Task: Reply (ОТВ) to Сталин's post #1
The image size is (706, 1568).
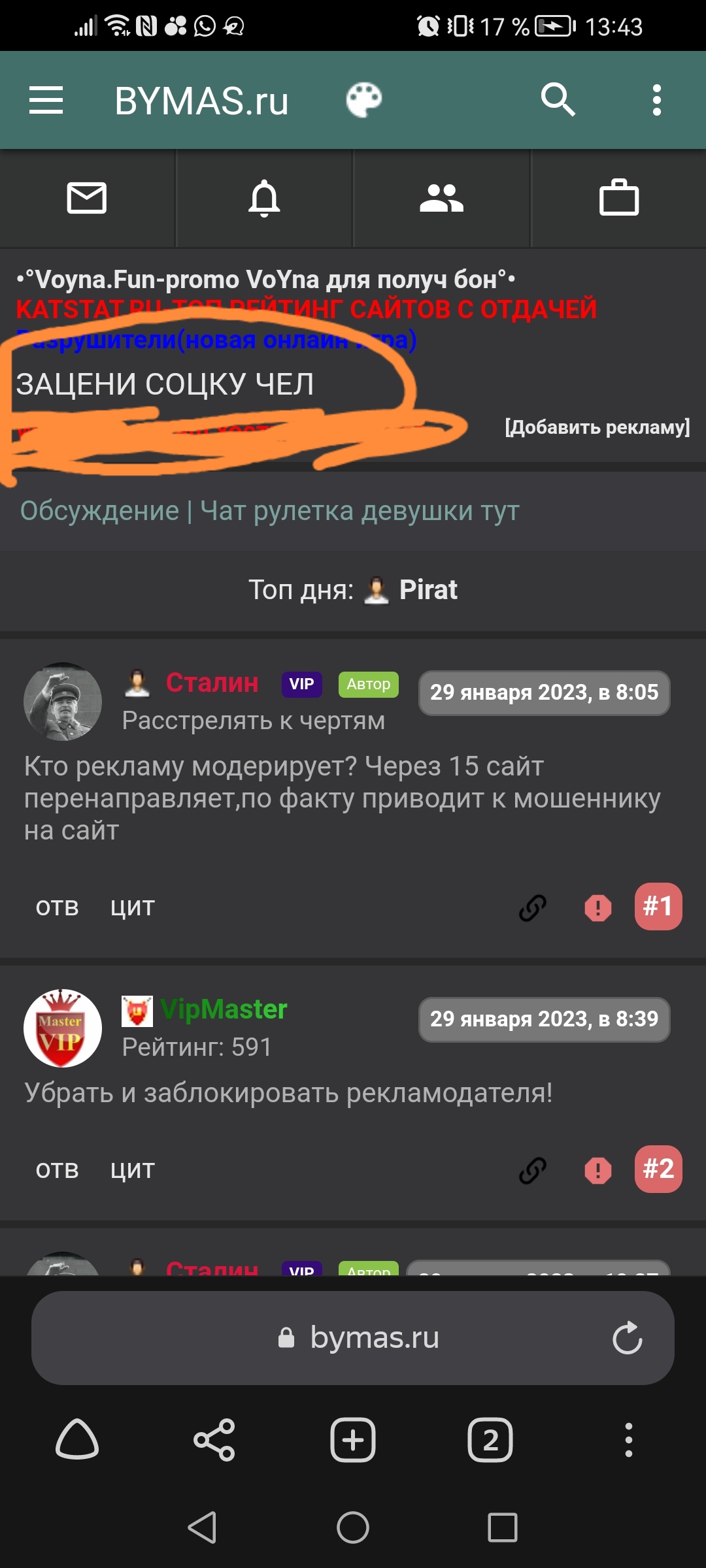Action: pyautogui.click(x=57, y=907)
